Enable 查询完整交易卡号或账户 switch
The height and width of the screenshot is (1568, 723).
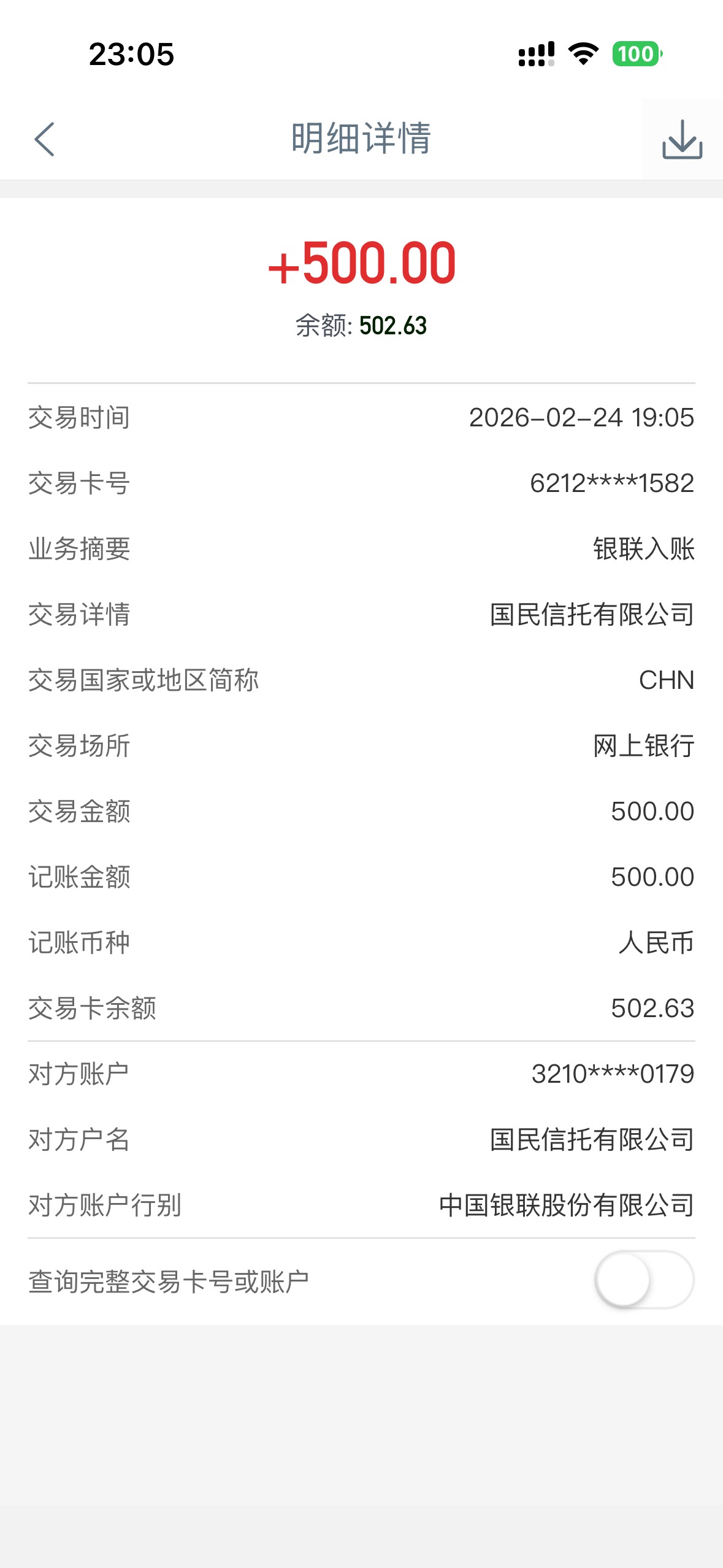644,1280
